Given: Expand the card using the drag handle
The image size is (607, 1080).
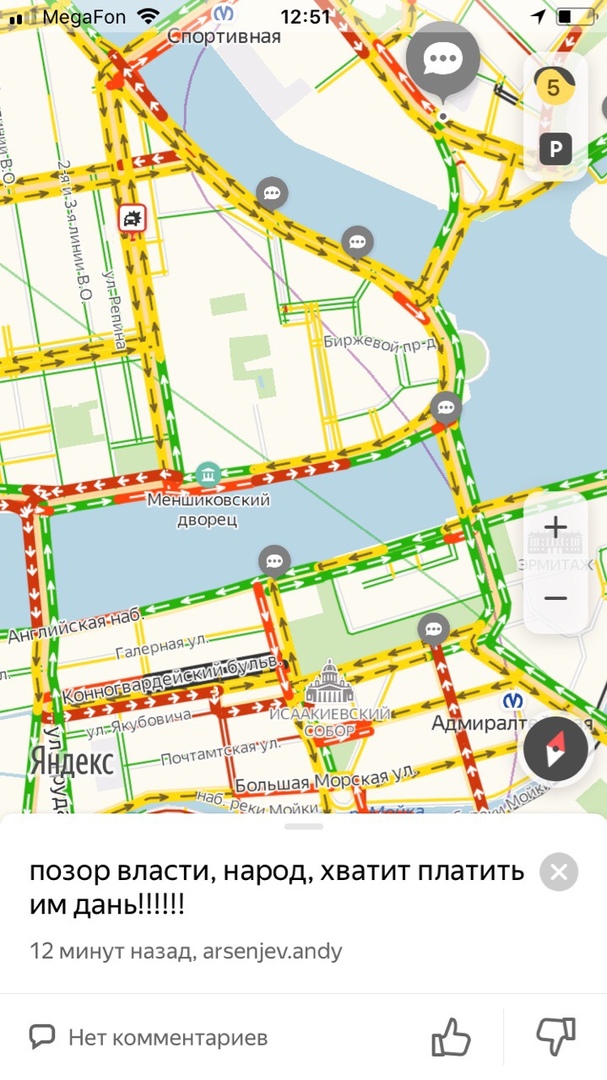Looking at the screenshot, I should (303, 826).
